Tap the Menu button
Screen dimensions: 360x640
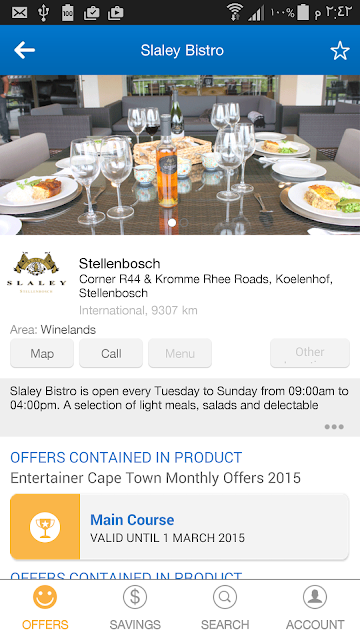pyautogui.click(x=180, y=353)
